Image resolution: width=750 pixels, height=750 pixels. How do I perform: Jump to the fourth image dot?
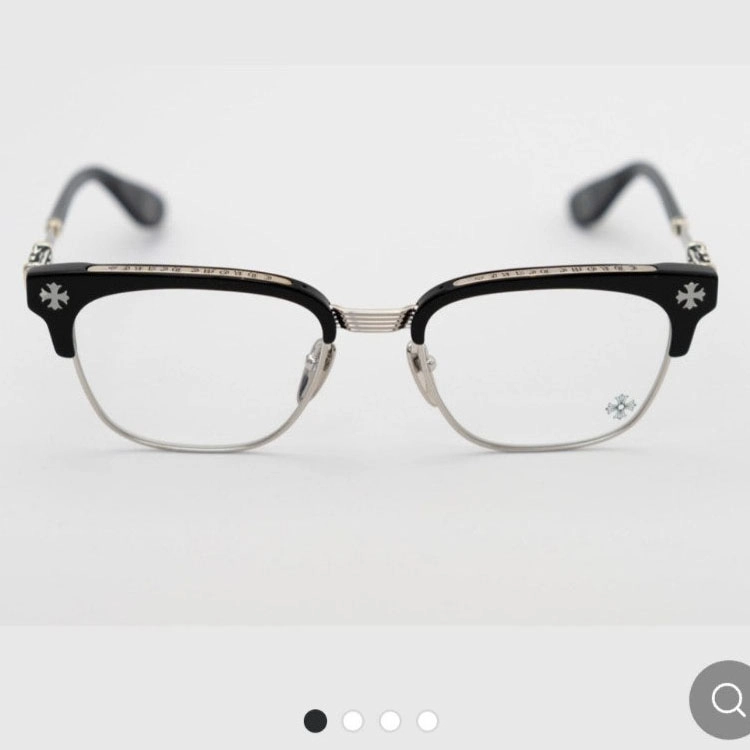click(x=427, y=720)
